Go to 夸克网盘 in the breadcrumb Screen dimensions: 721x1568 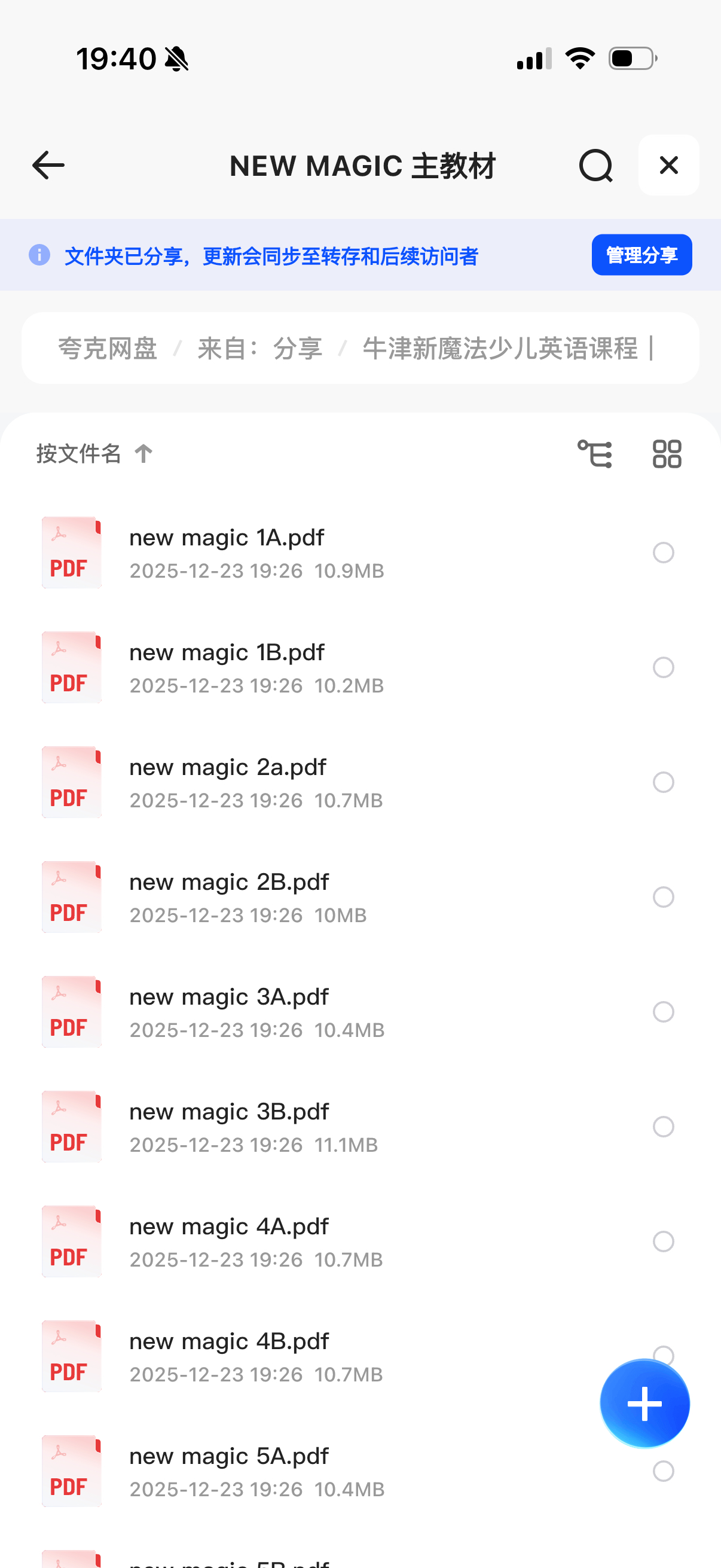(x=108, y=349)
